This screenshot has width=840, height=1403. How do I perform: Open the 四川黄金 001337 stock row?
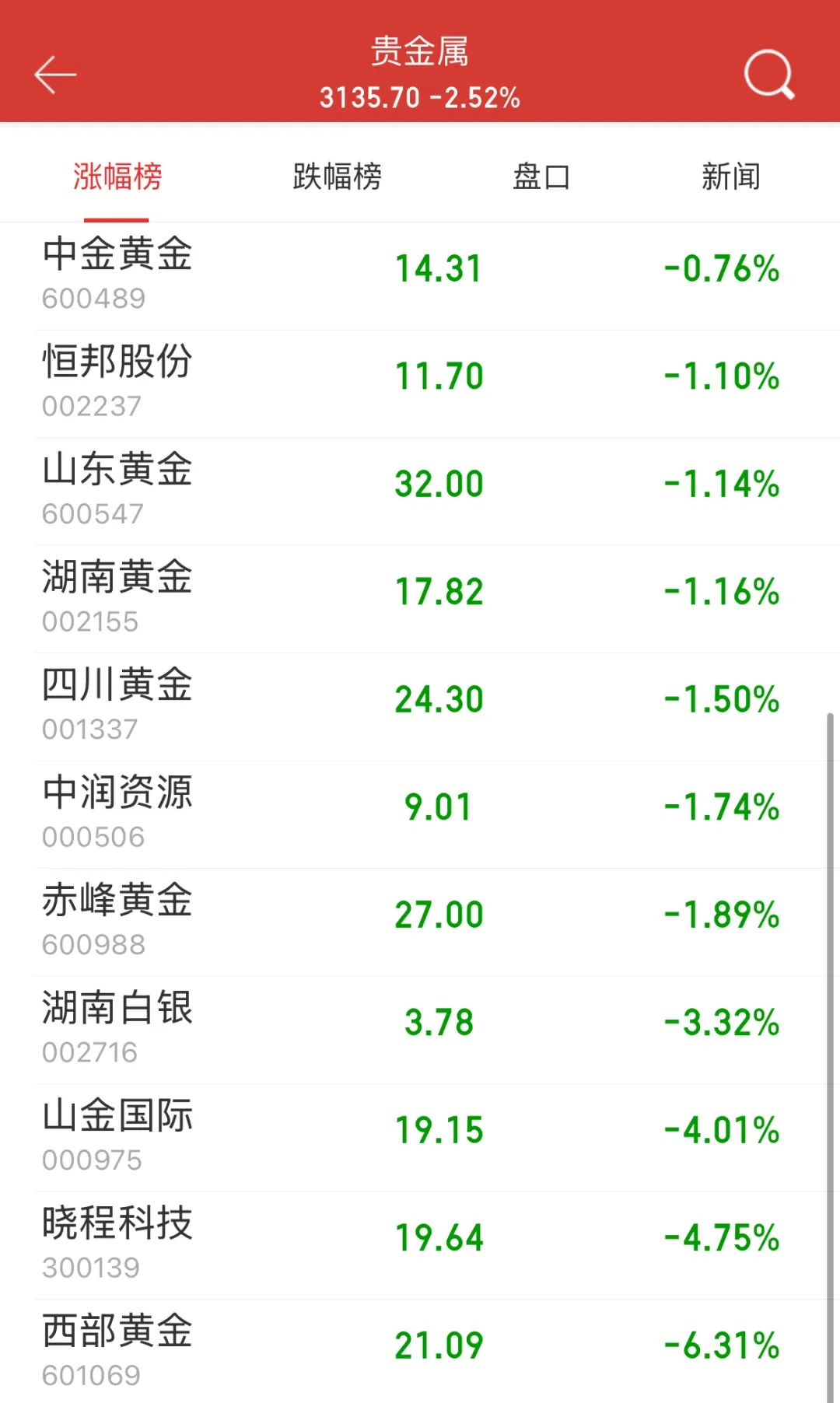click(x=420, y=706)
